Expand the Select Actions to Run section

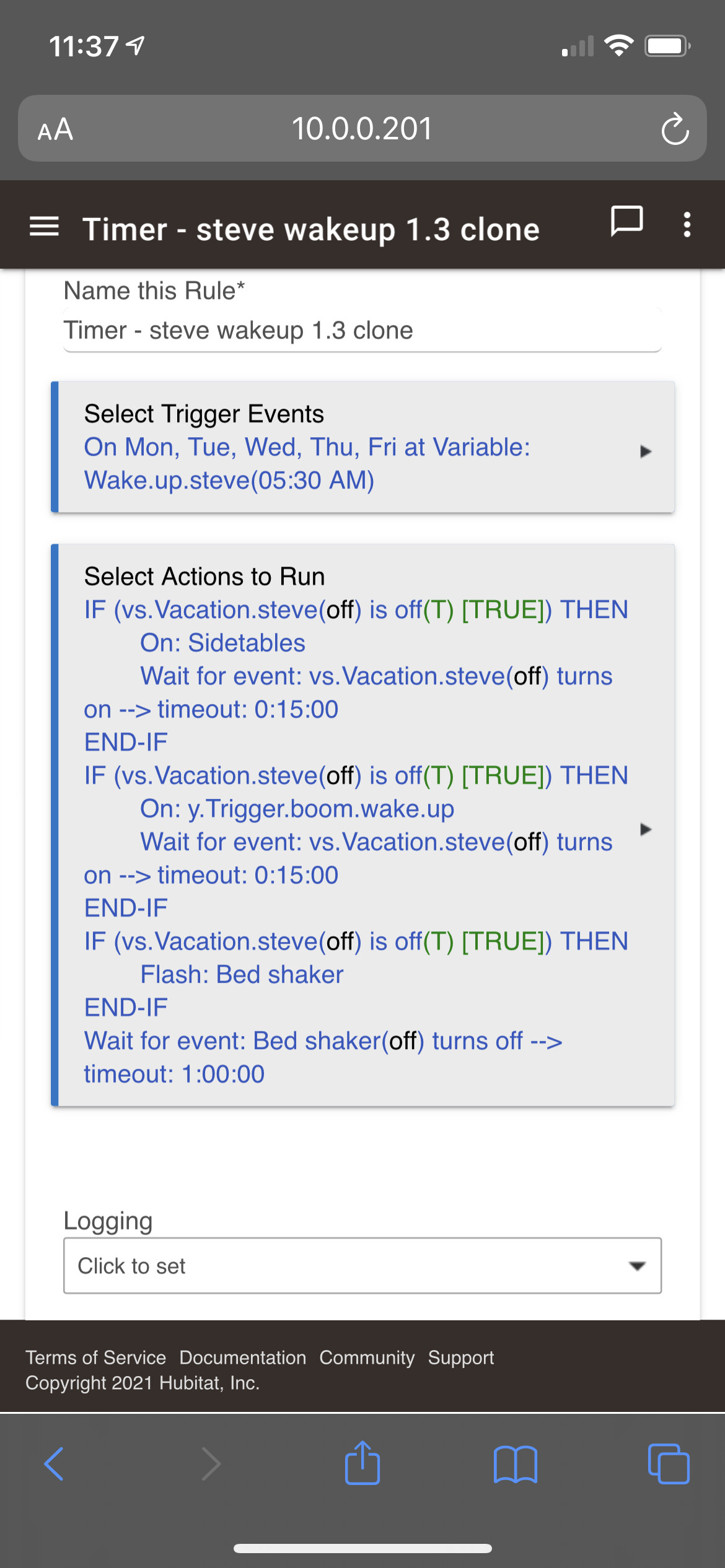click(x=362, y=825)
